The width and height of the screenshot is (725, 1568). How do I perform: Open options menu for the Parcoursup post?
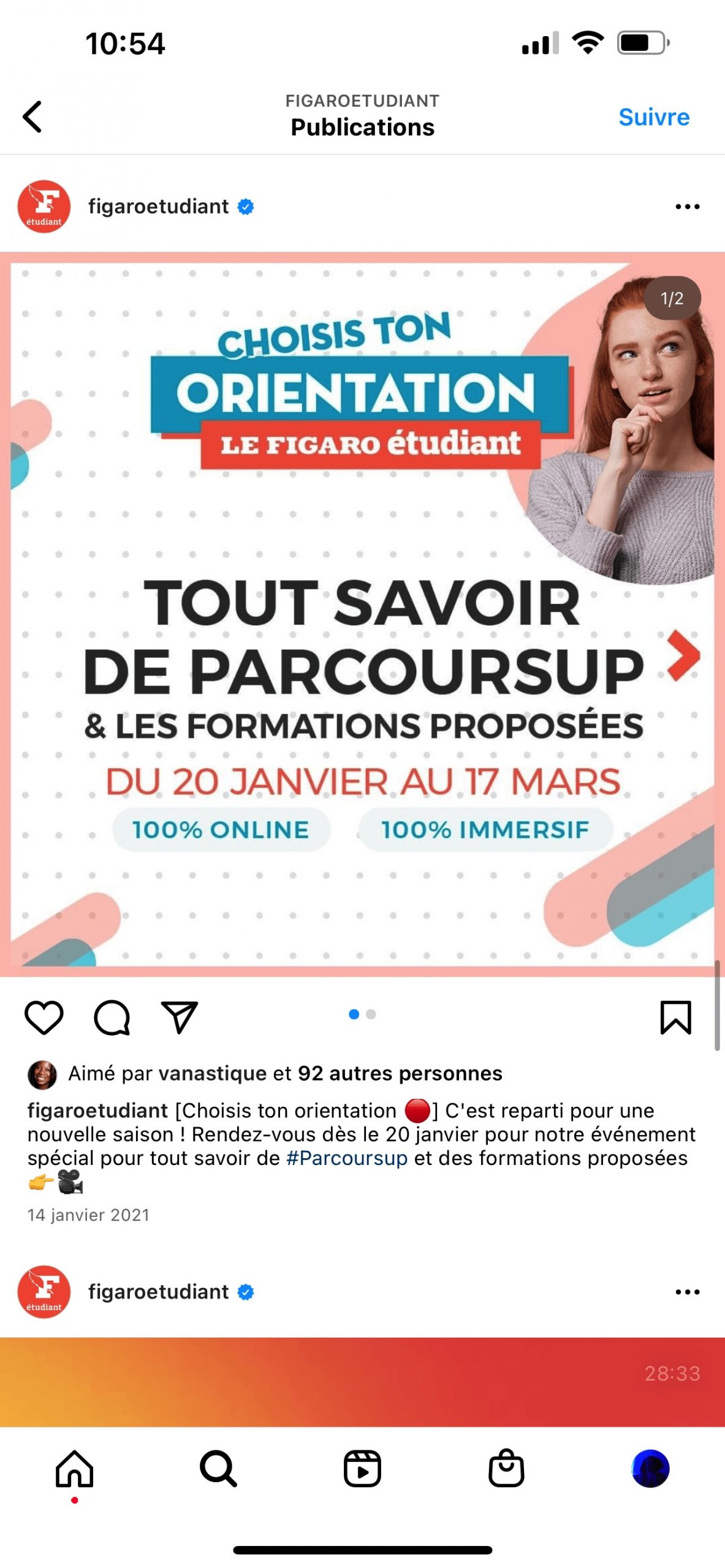click(687, 207)
